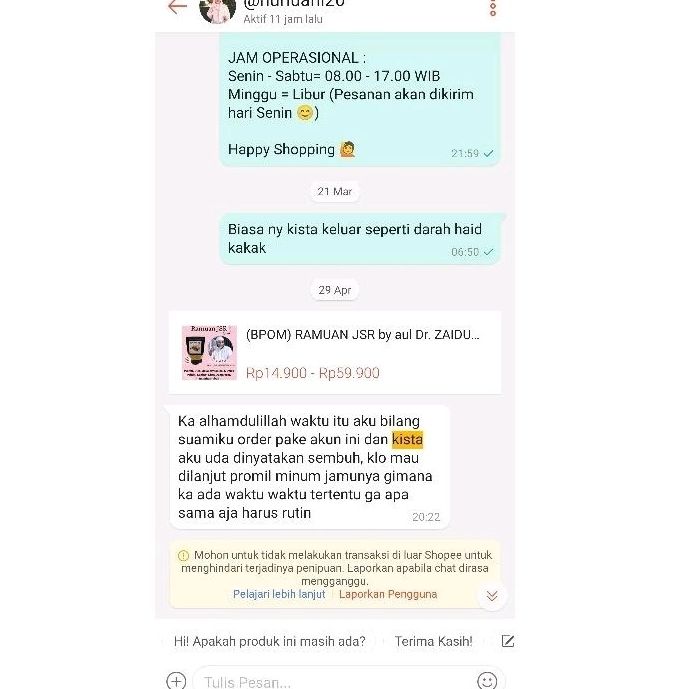Send quick reply "Hi! Apakah produk ini masih ada?"
The width and height of the screenshot is (689, 689).
coord(269,641)
